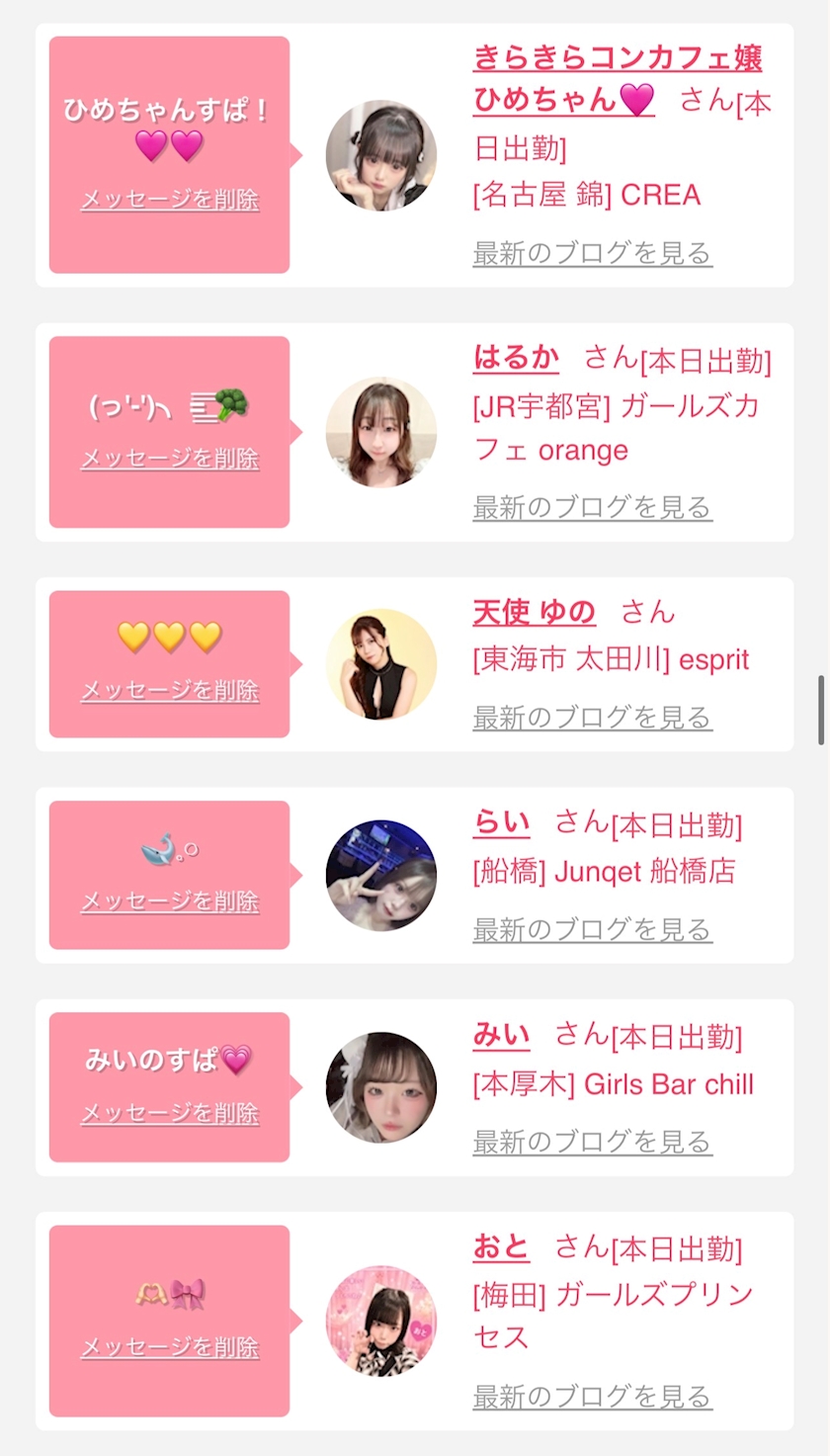830x1456 pixels.
Task: View 天使 ゆの's latest blog
Action: pos(592,718)
